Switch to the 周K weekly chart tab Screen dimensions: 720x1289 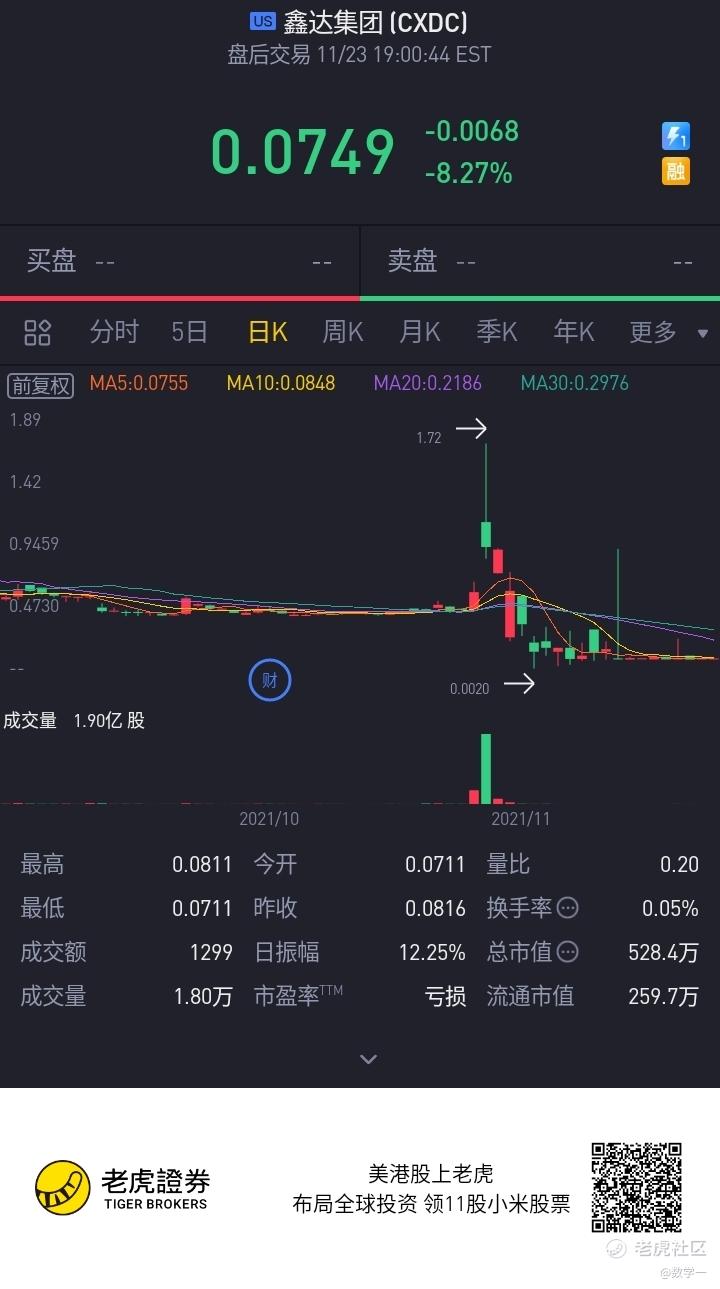(x=342, y=332)
